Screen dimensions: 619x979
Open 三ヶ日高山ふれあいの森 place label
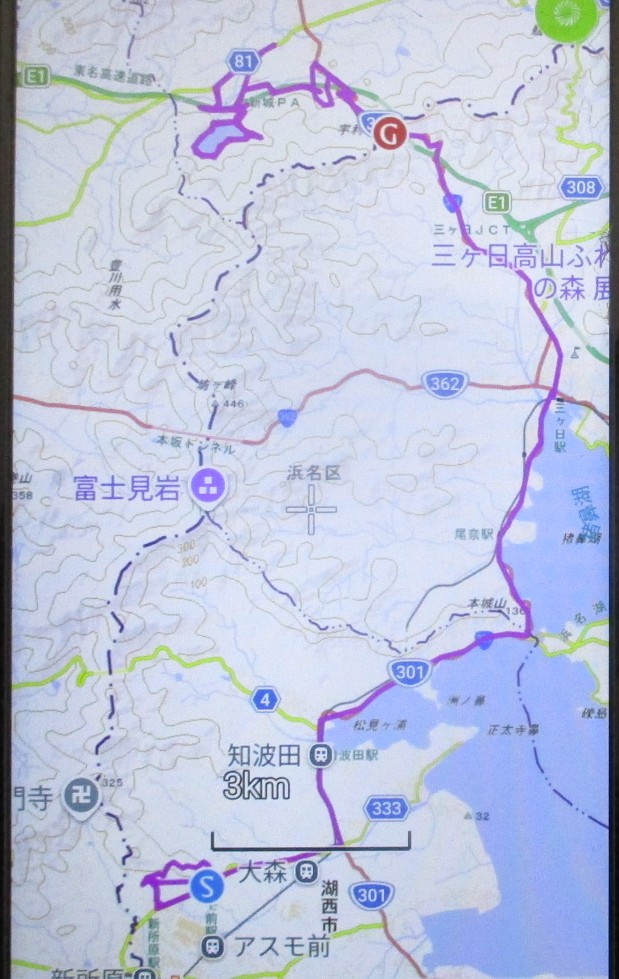pos(520,272)
